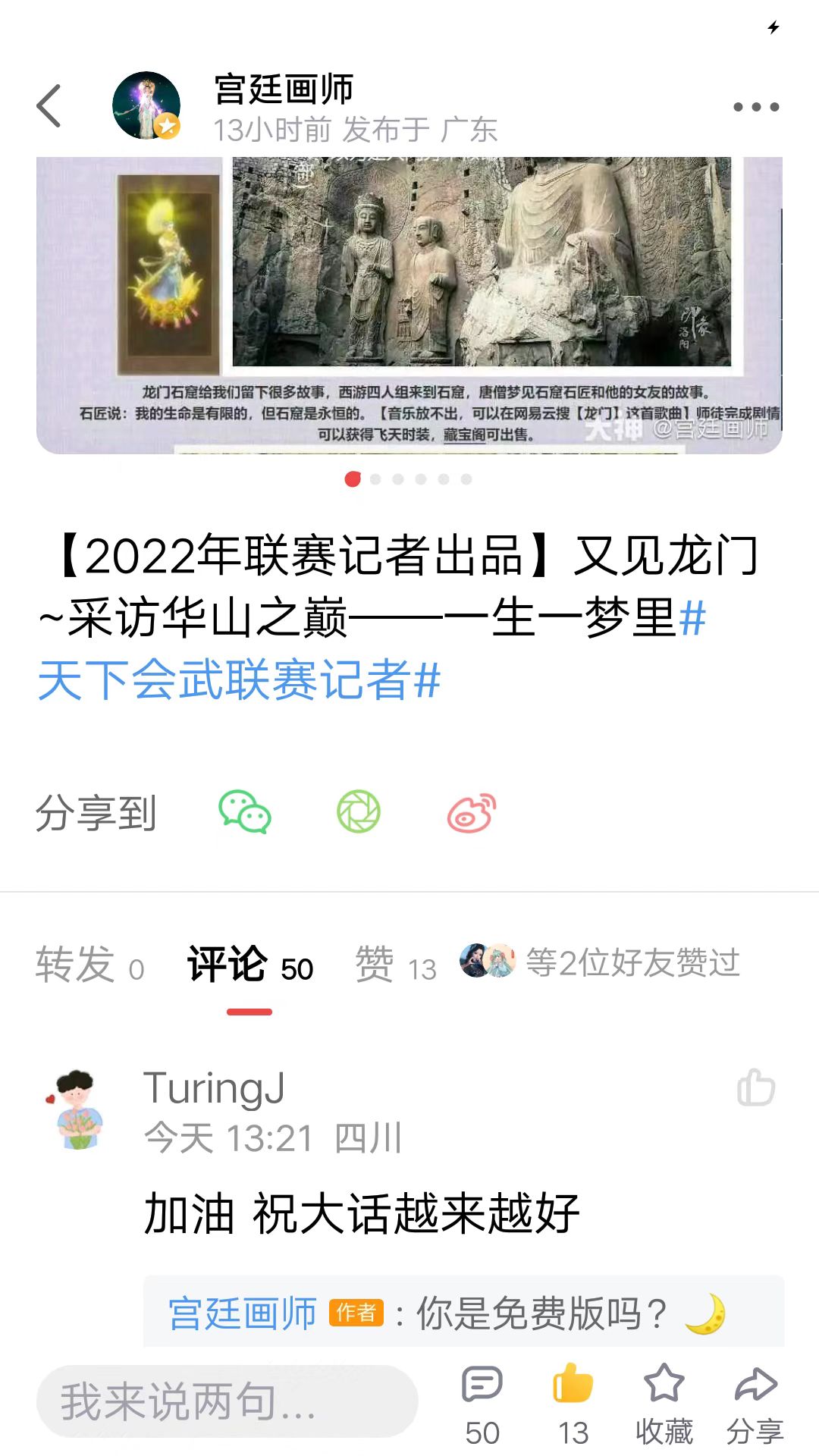Open TuringJ's profile picture
The height and width of the screenshot is (1456, 819).
pyautogui.click(x=77, y=1109)
